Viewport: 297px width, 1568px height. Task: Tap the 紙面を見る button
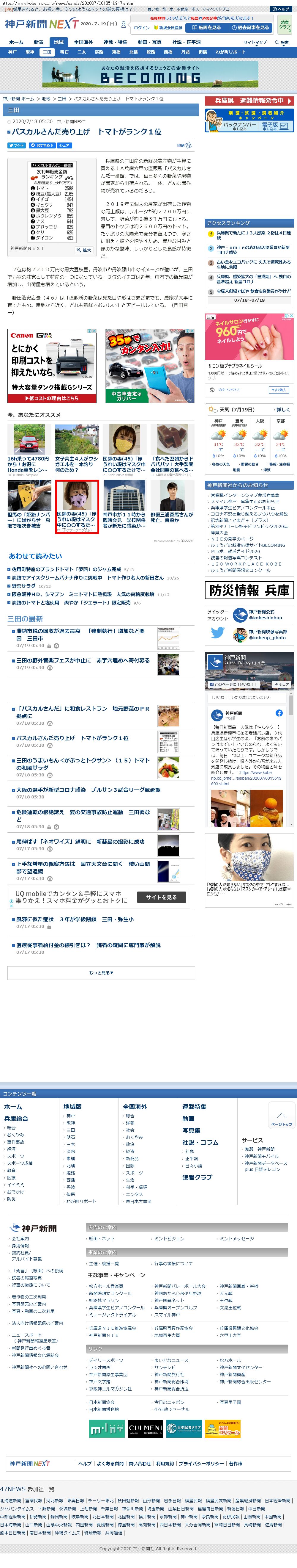pyautogui.click(x=206, y=27)
